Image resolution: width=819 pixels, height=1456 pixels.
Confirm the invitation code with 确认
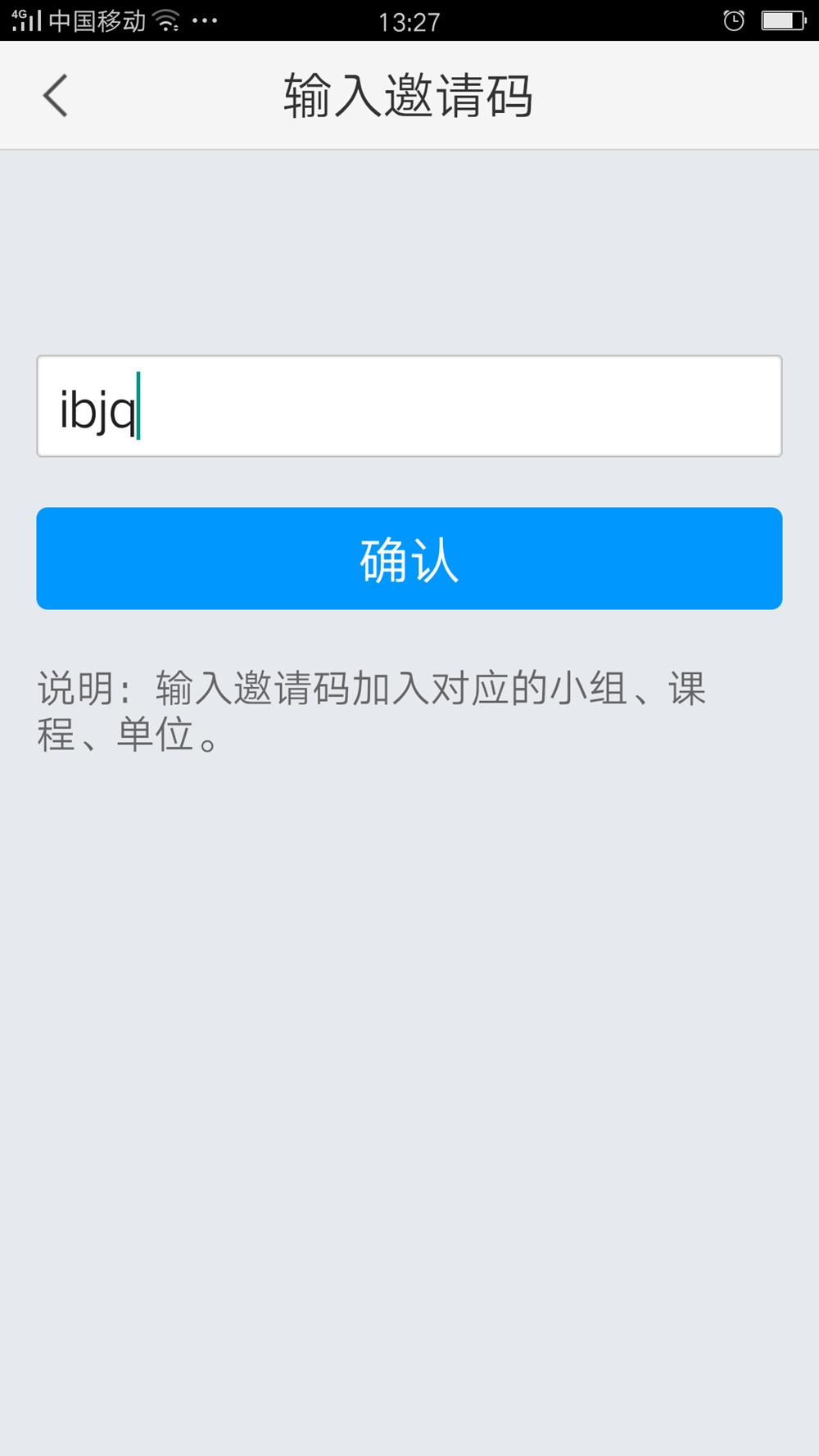coord(409,558)
